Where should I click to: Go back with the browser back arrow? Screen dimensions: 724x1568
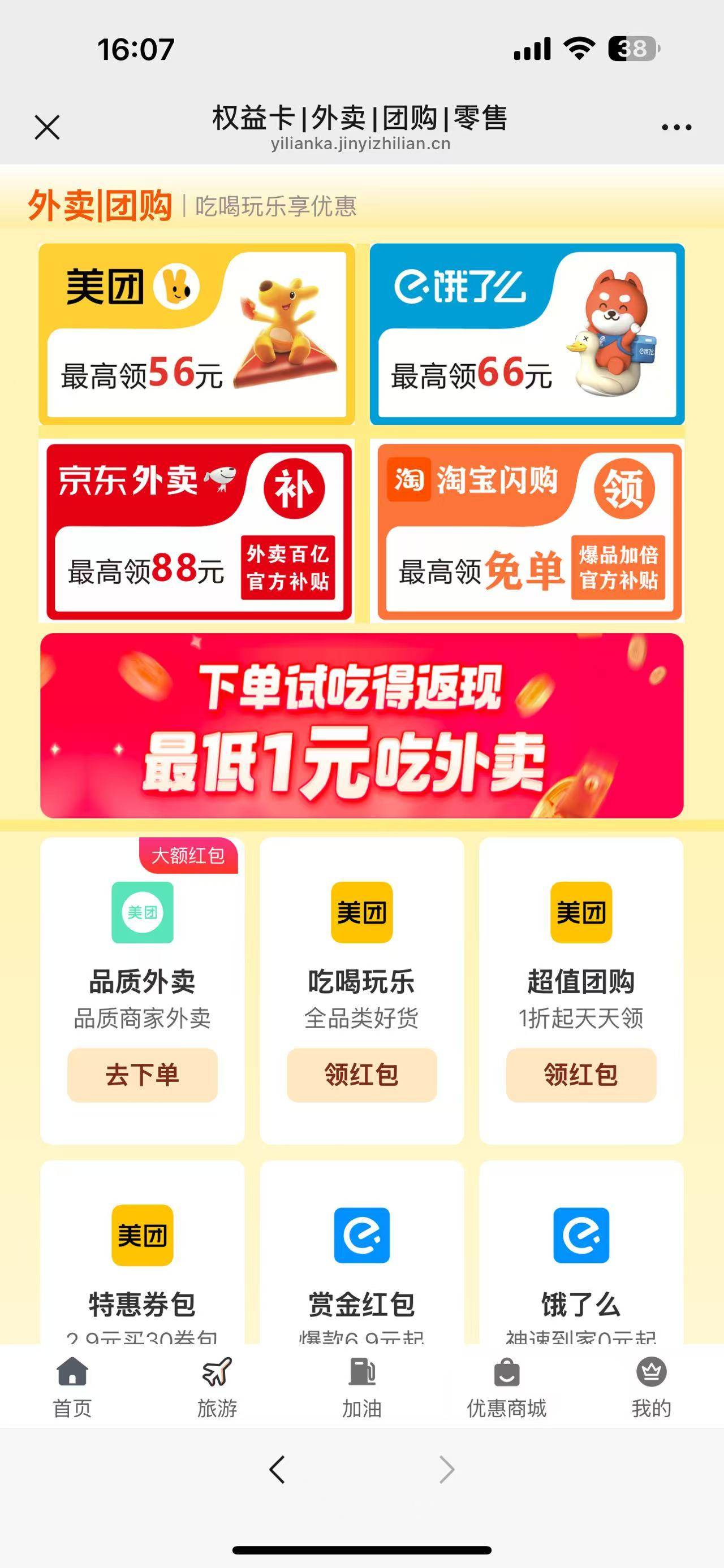277,1470
